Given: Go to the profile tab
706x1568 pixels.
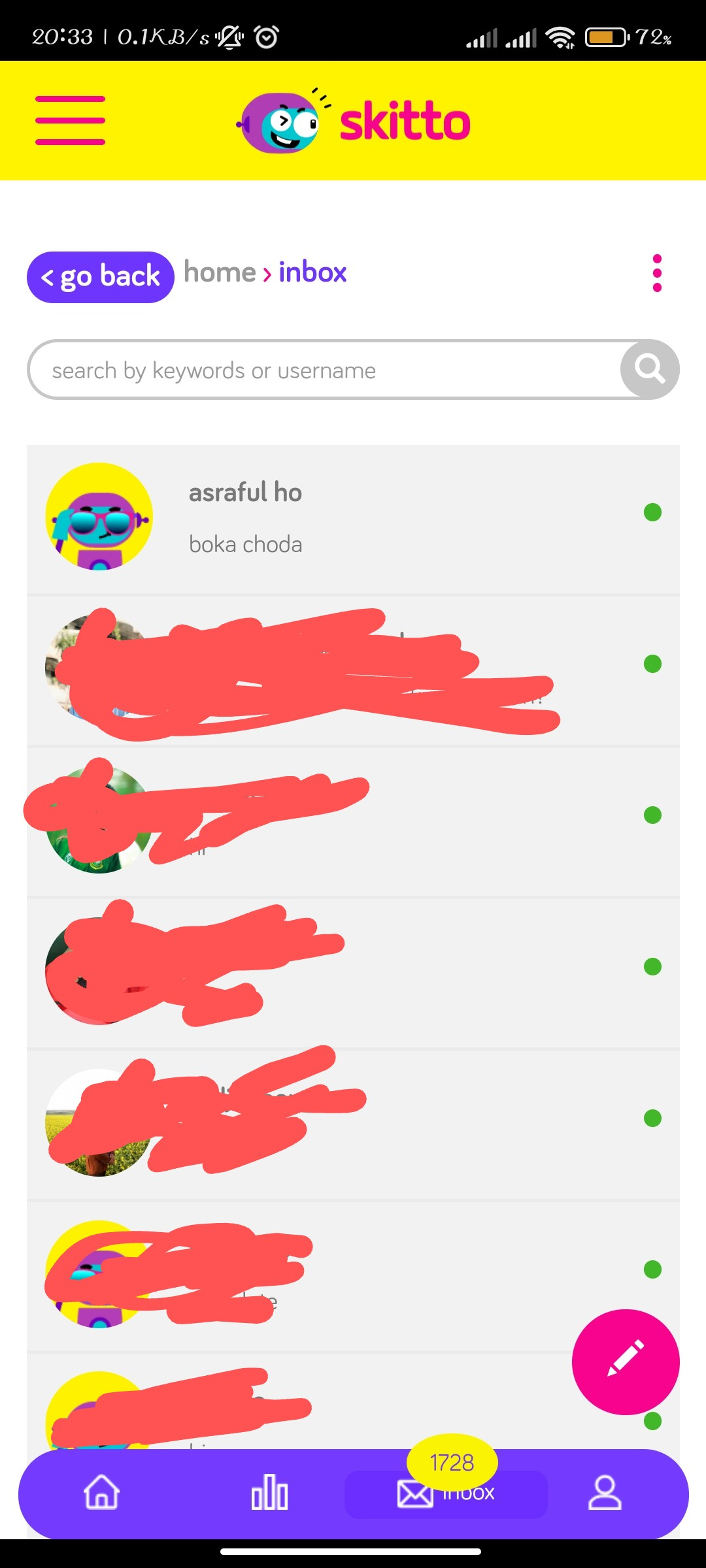Looking at the screenshot, I should click(605, 1493).
